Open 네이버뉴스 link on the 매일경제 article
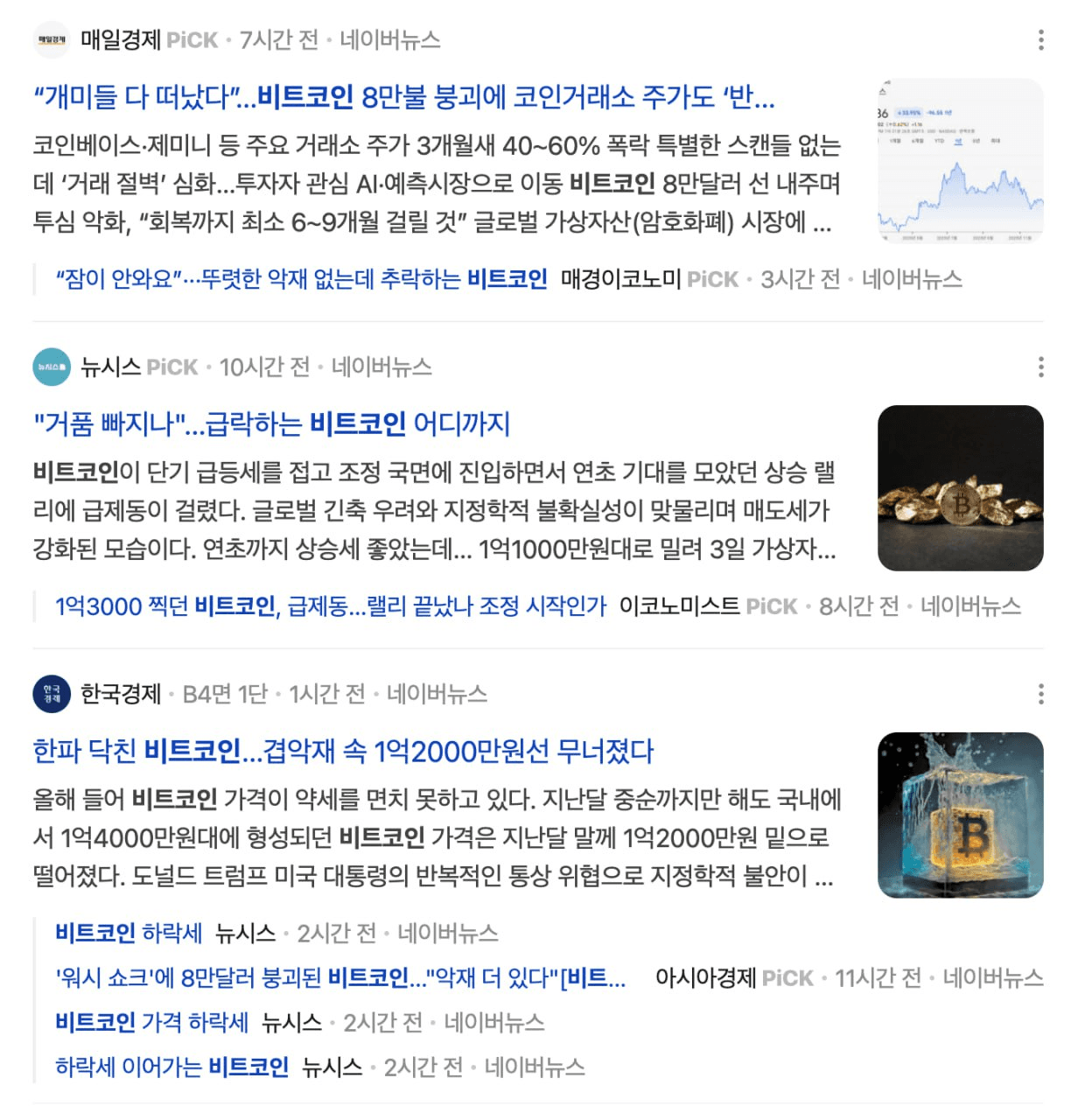 tap(389, 40)
